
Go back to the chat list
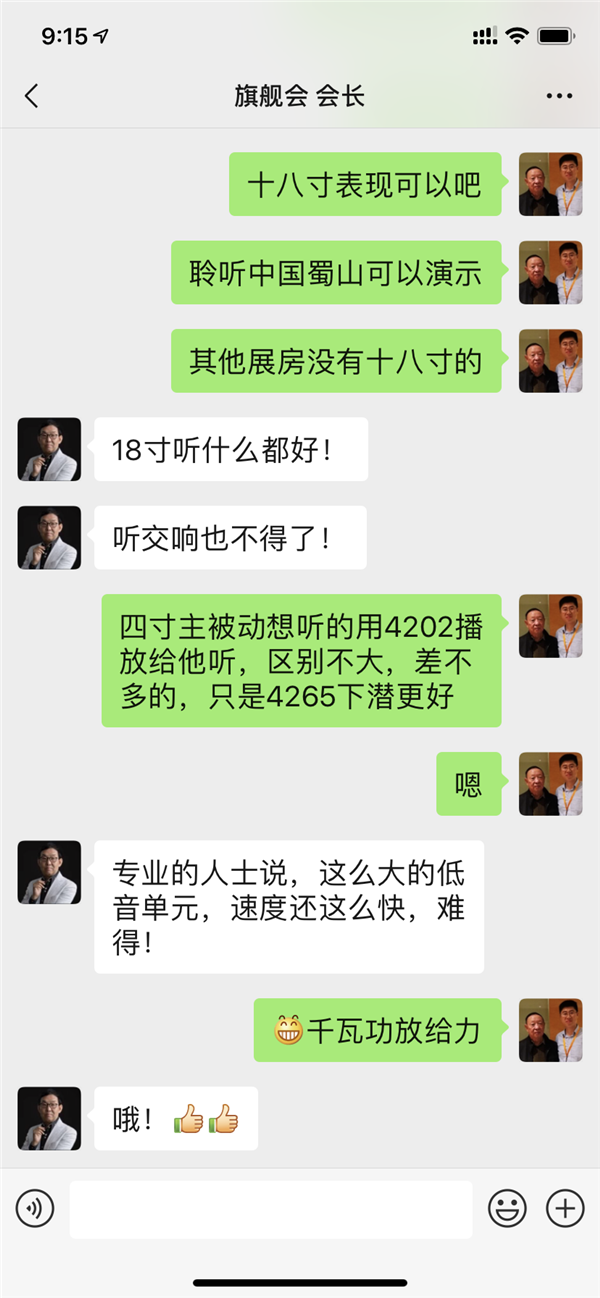pyautogui.click(x=32, y=96)
